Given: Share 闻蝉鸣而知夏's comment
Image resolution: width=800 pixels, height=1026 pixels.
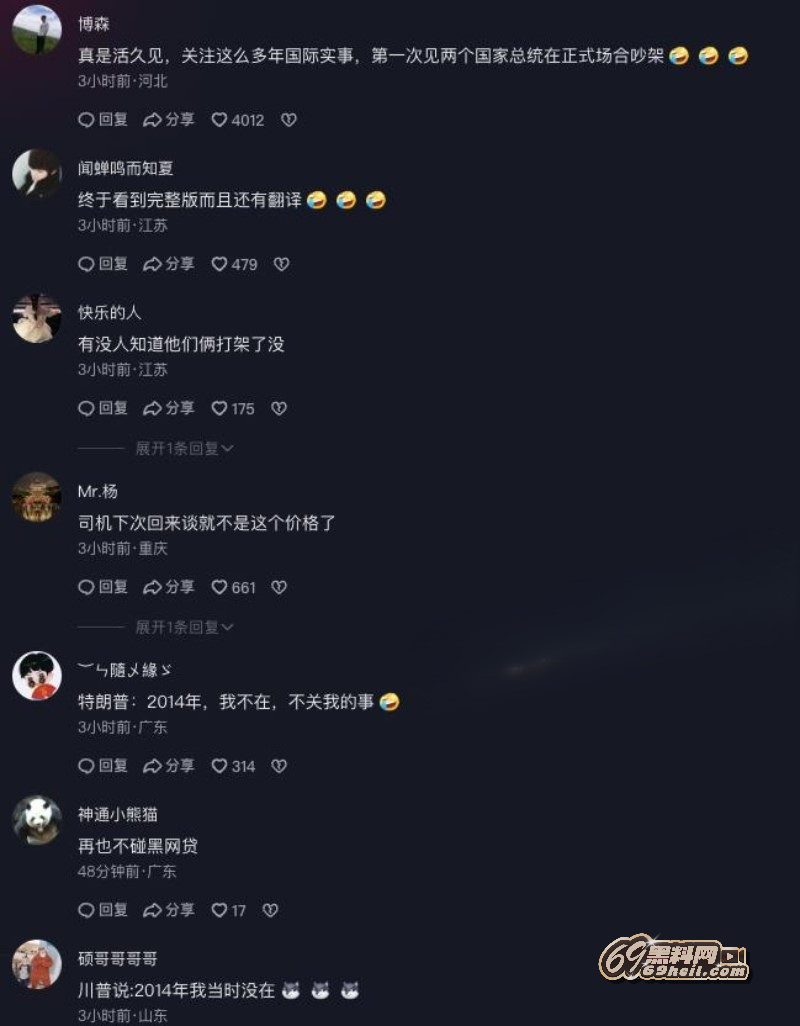Looking at the screenshot, I should point(168,264).
